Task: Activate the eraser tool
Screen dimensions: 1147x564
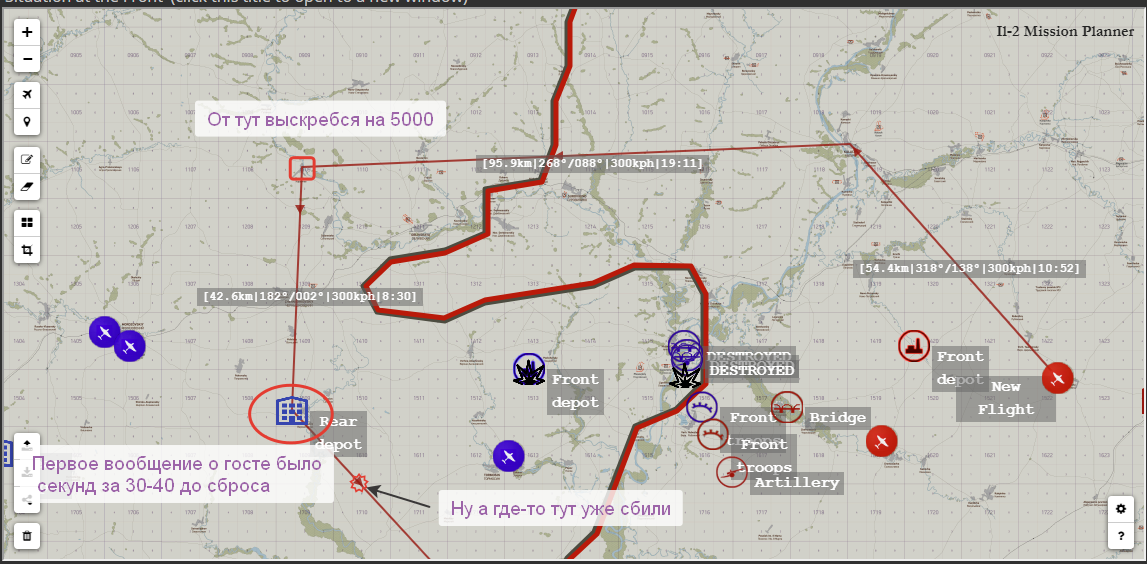Action: (27, 185)
